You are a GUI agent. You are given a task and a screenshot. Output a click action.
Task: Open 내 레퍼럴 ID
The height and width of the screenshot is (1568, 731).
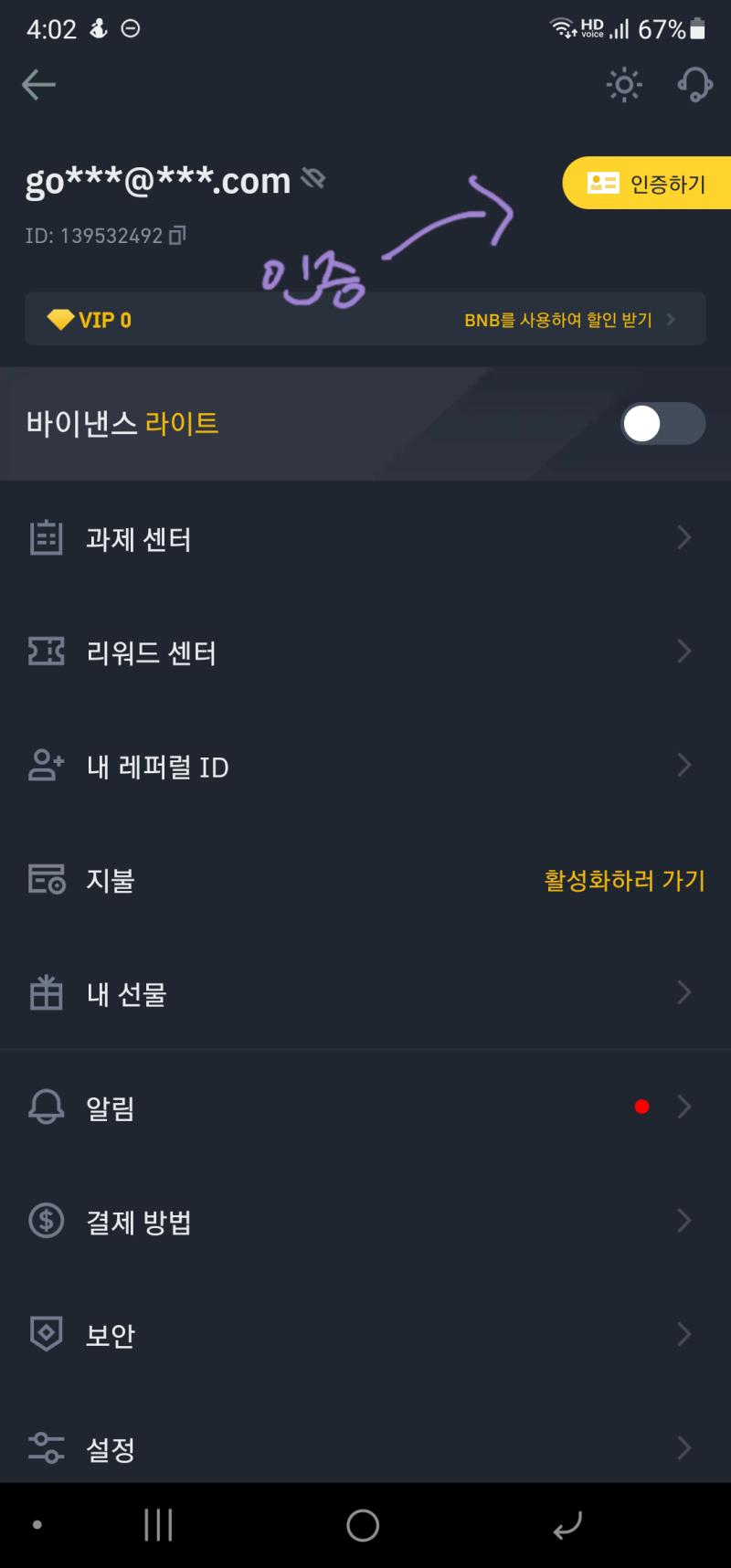(x=365, y=766)
